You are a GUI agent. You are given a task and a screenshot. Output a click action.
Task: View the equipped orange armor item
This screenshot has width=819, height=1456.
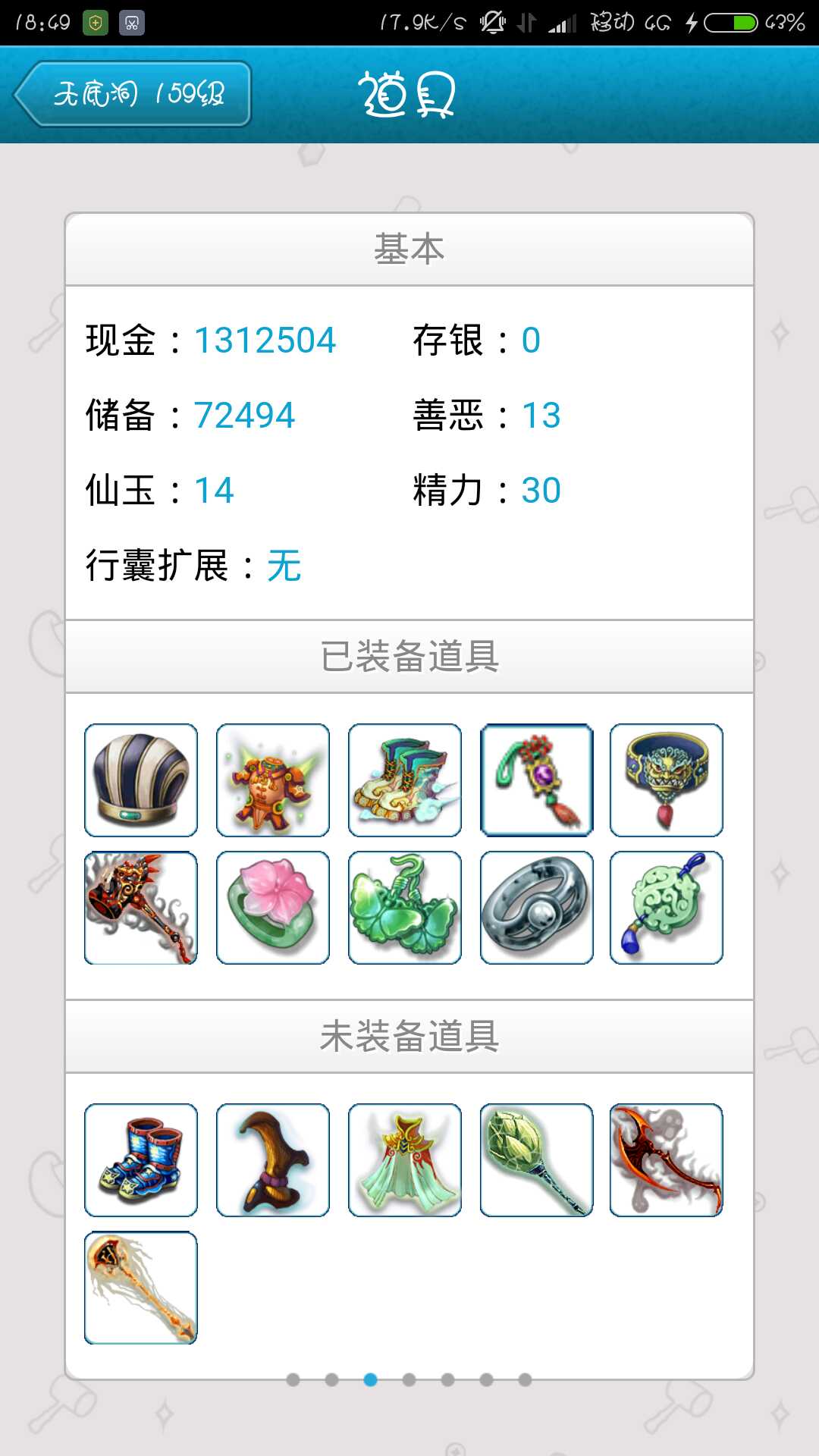[273, 780]
